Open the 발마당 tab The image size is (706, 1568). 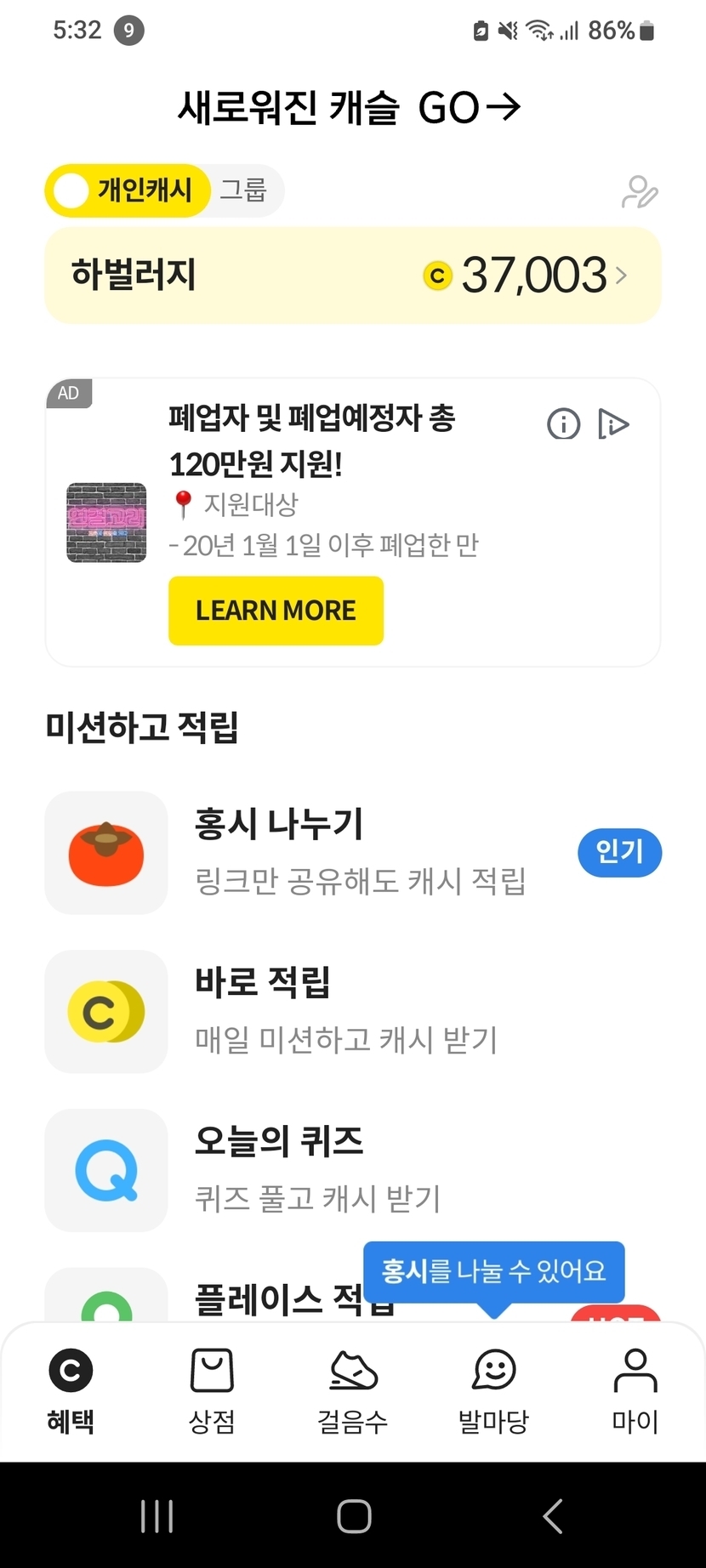(494, 1391)
